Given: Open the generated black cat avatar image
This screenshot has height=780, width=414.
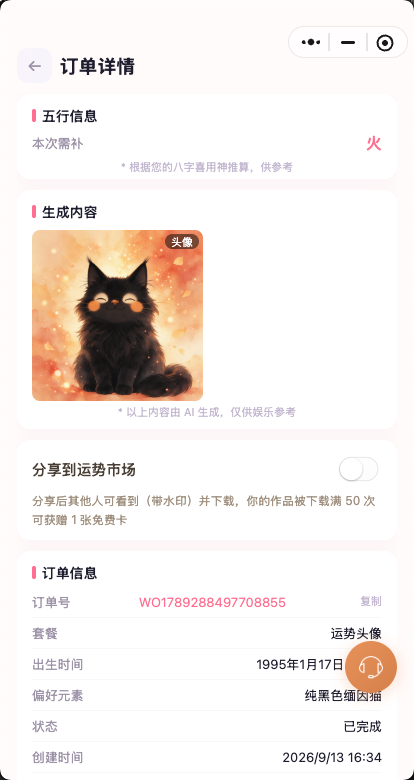Looking at the screenshot, I should pyautogui.click(x=117, y=315).
